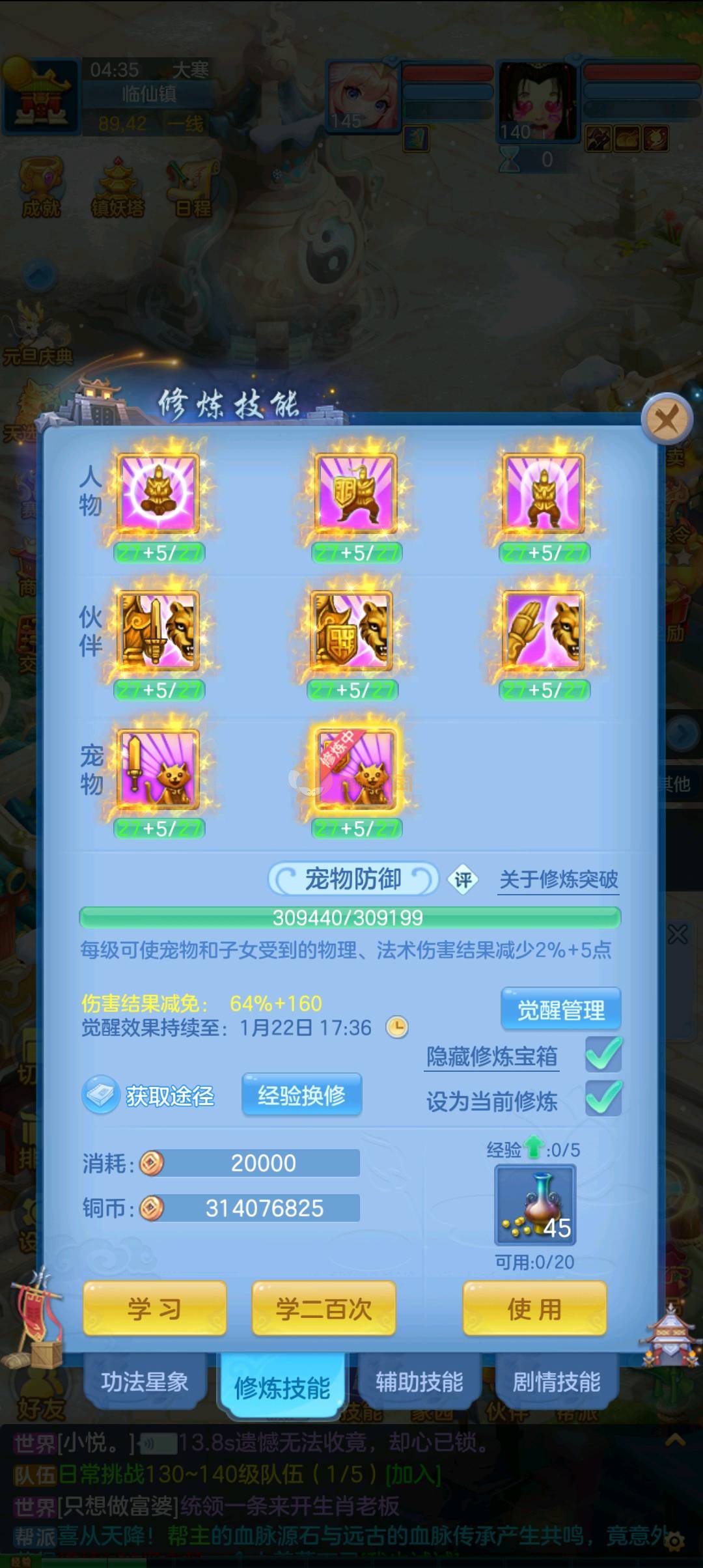Screen dimensions: 703x1568
Task: Tap the 评 comment icon
Action: coord(463,880)
